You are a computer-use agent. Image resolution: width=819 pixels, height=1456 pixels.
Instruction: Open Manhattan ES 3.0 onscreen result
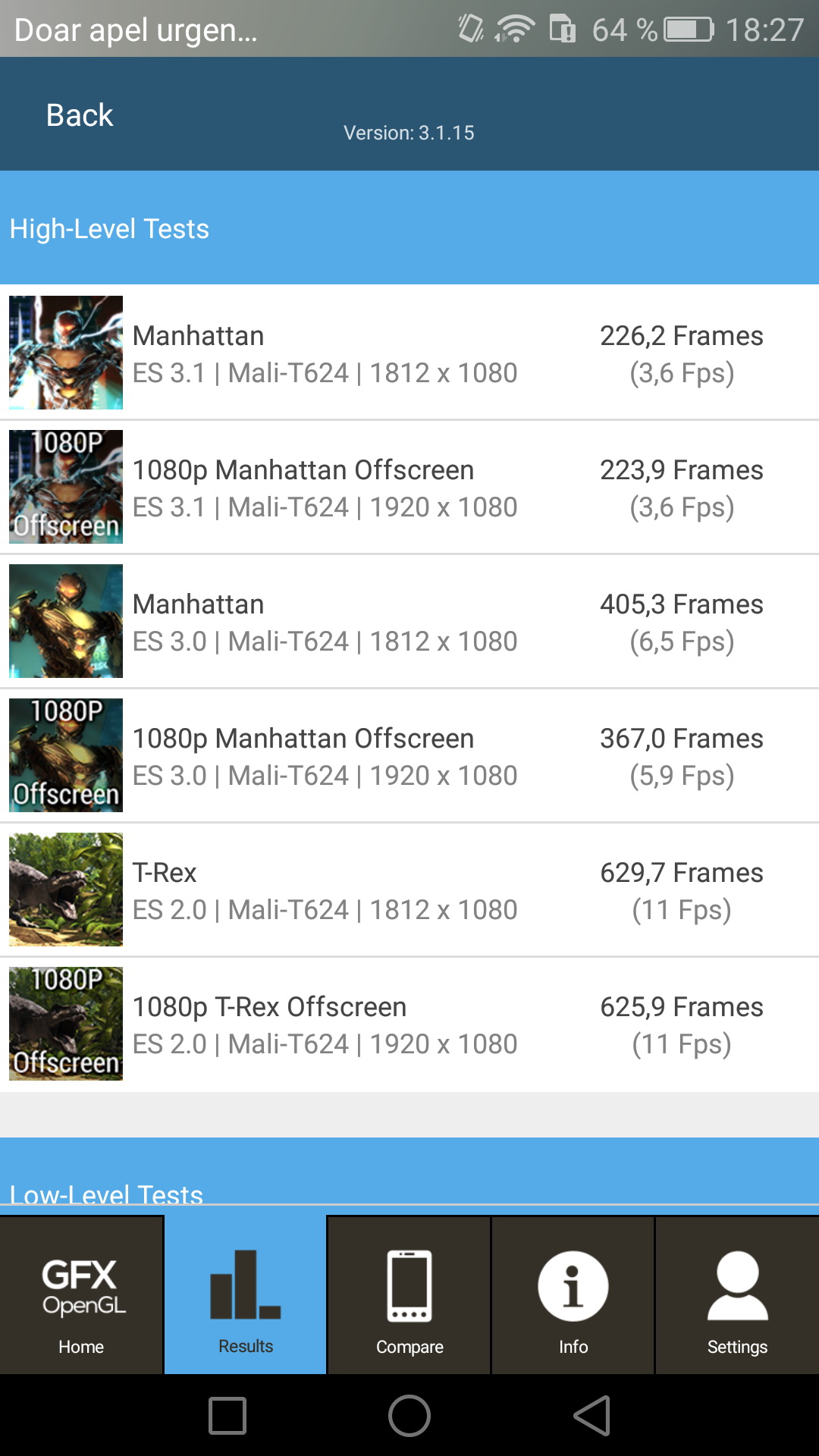coord(409,621)
